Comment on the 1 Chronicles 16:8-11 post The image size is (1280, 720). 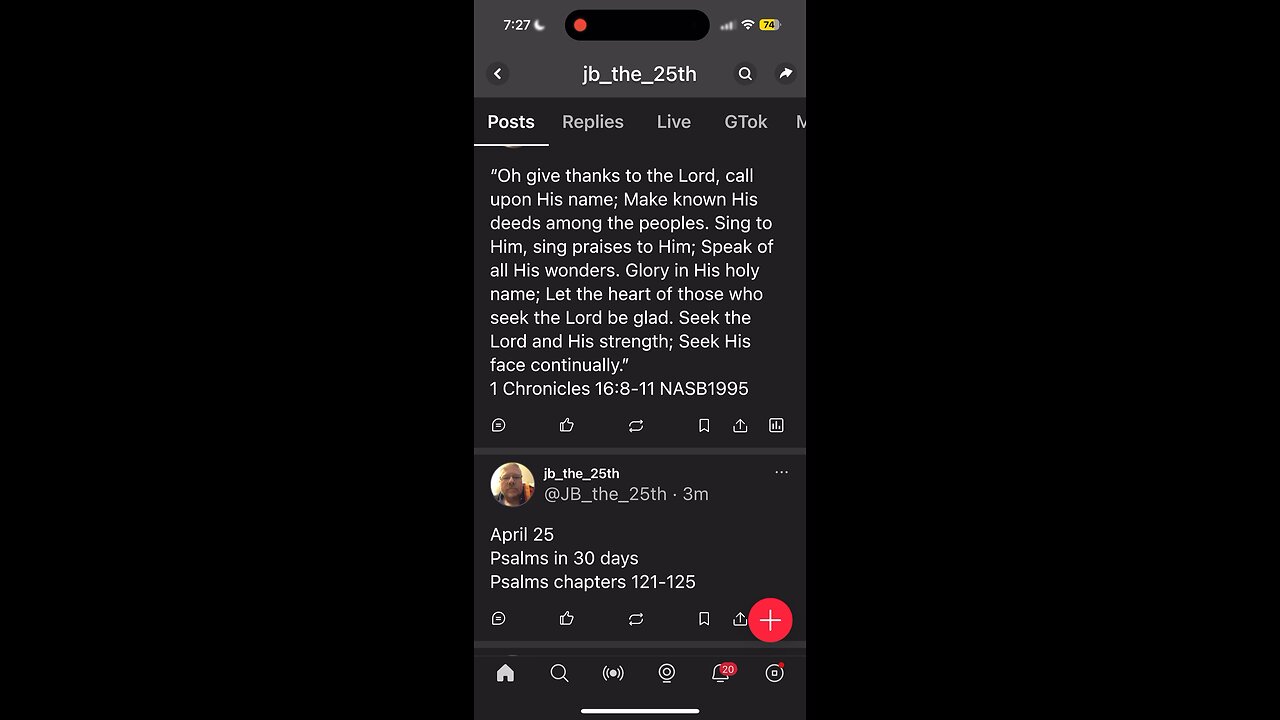pos(499,426)
